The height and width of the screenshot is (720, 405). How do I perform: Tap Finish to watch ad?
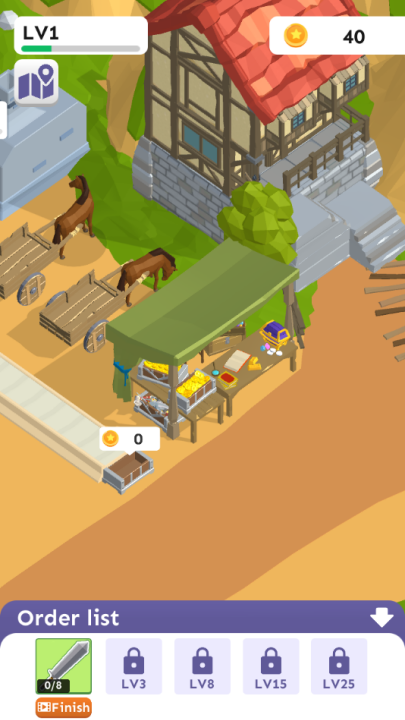(x=64, y=707)
